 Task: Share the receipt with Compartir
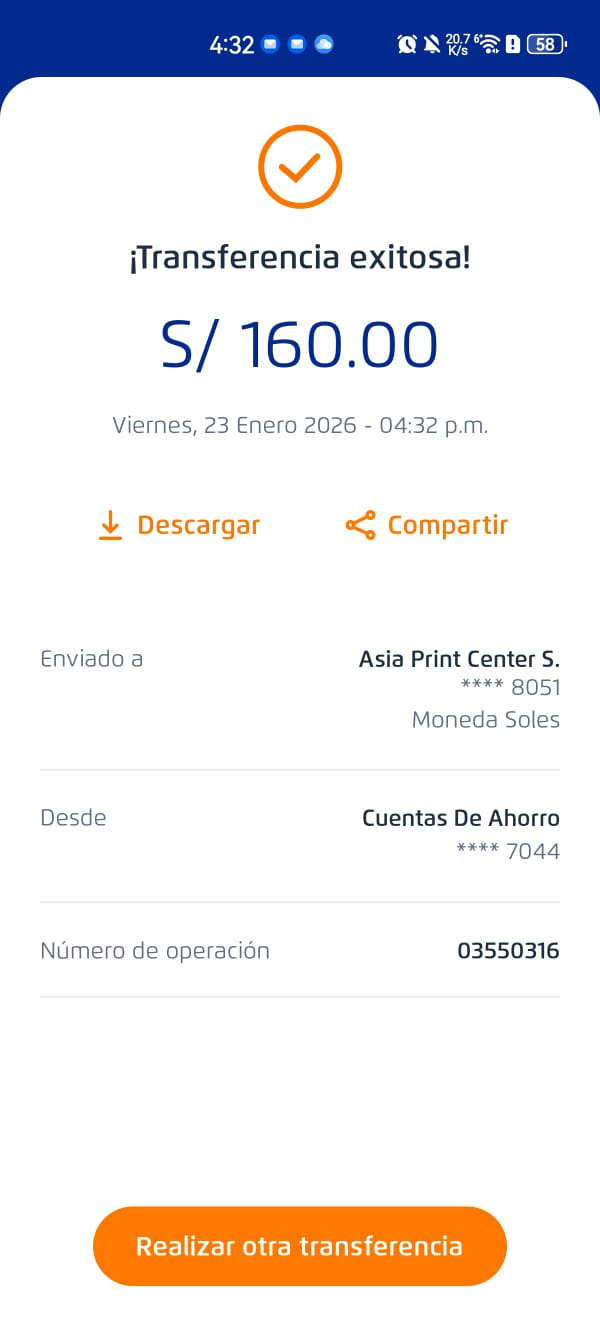(x=427, y=525)
